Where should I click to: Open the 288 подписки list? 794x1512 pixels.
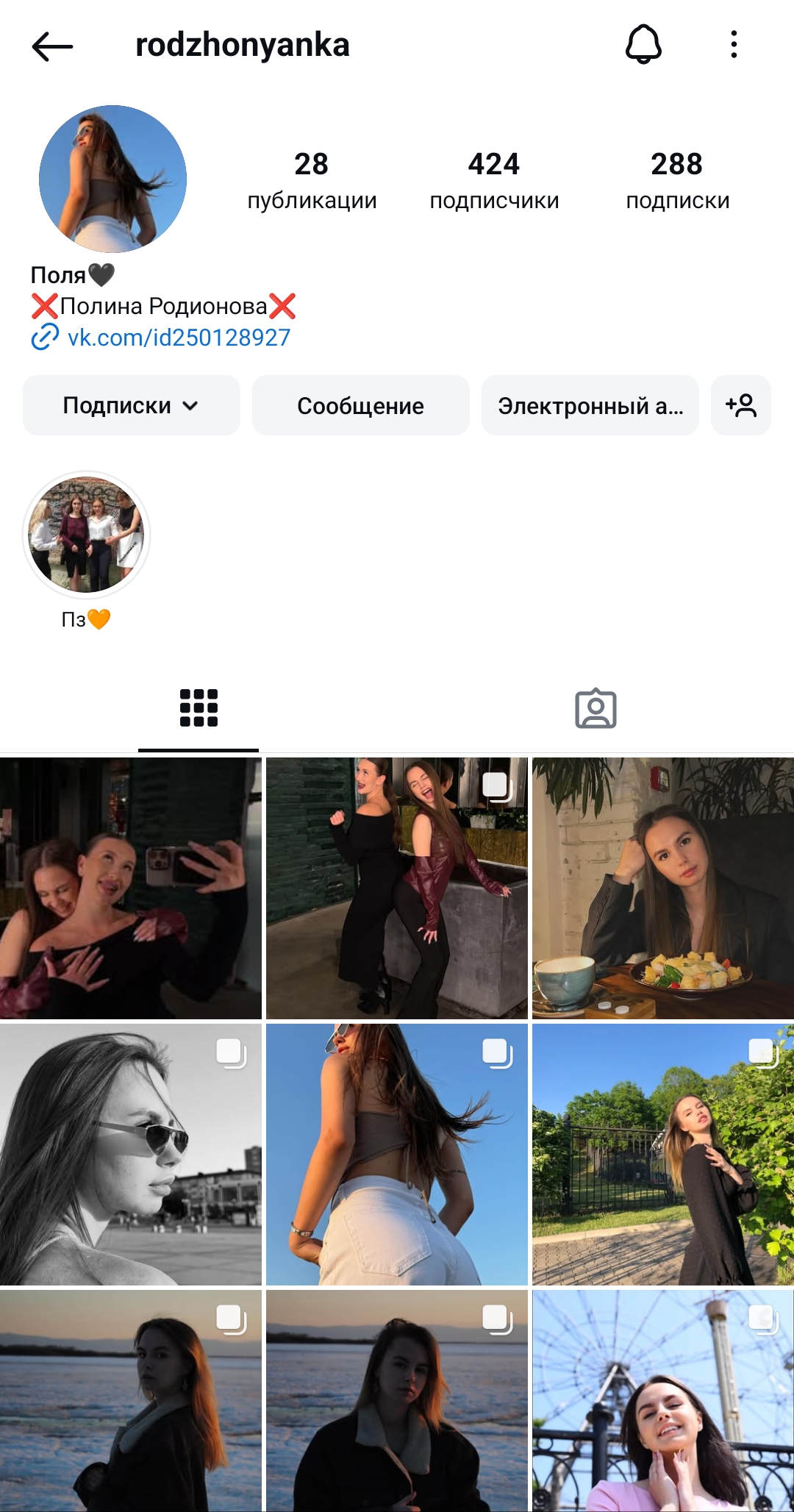[677, 181]
